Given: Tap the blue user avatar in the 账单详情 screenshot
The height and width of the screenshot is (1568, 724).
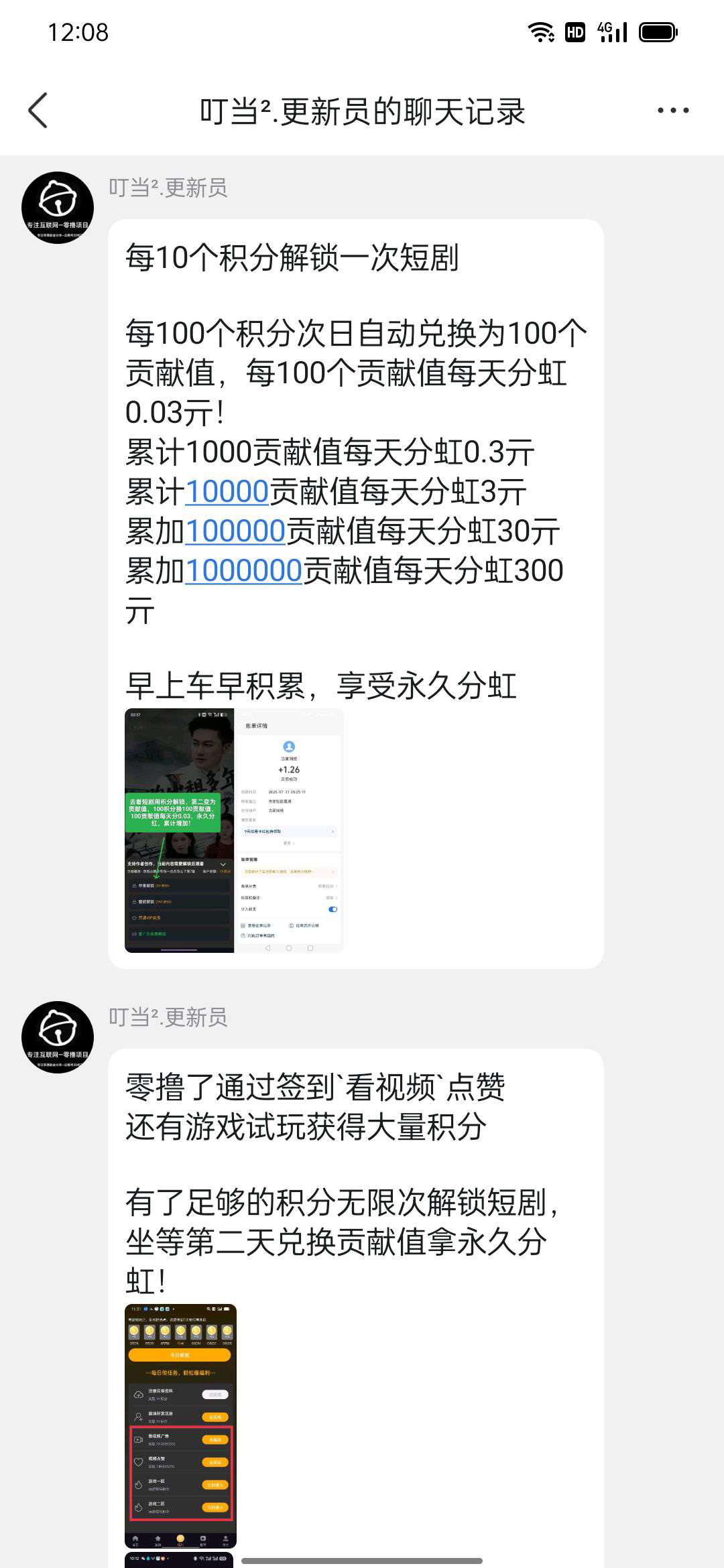Looking at the screenshot, I should pyautogui.click(x=289, y=747).
